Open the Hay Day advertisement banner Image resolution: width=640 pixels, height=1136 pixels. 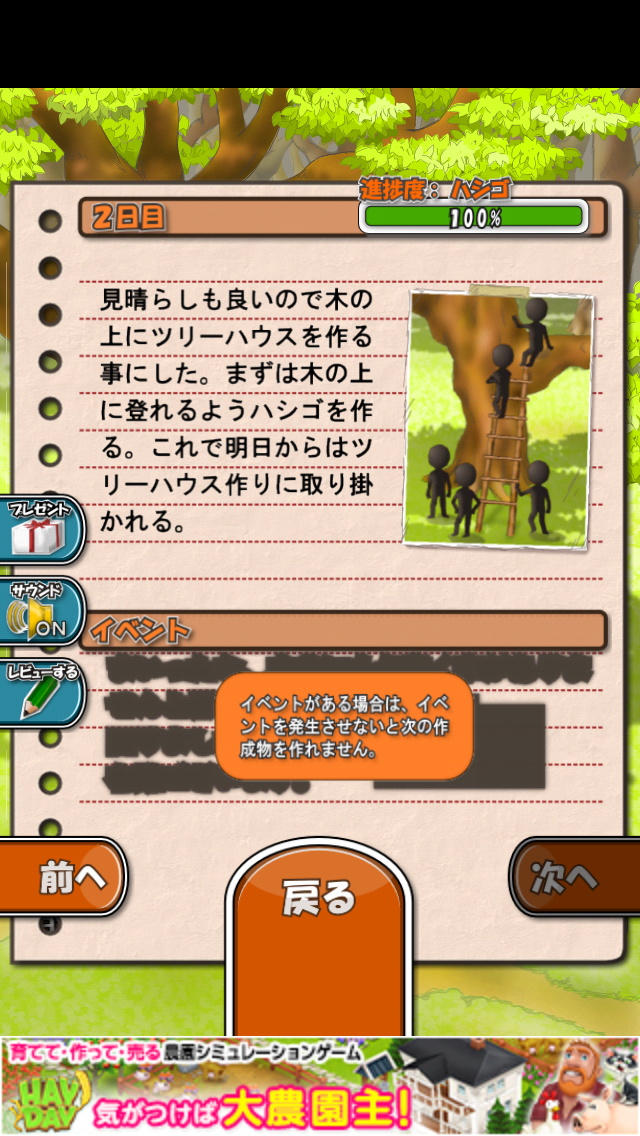320,1086
